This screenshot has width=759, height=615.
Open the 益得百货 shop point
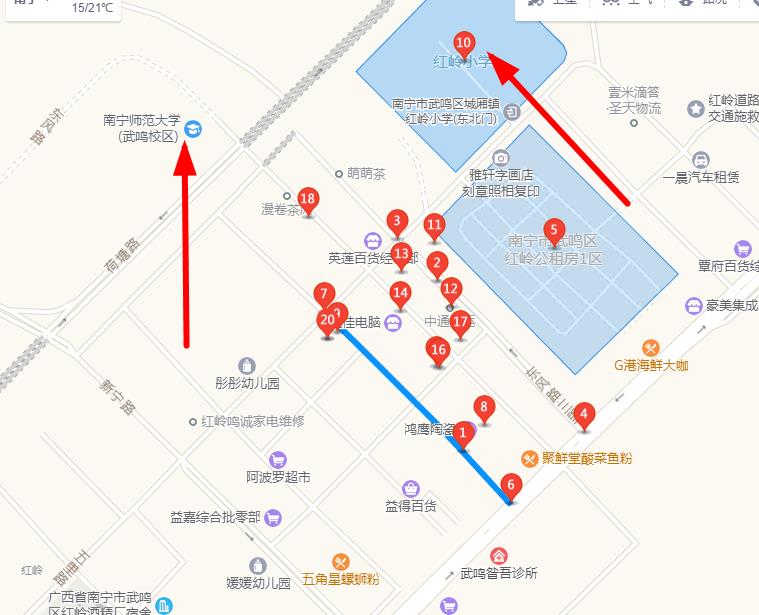pyautogui.click(x=411, y=489)
